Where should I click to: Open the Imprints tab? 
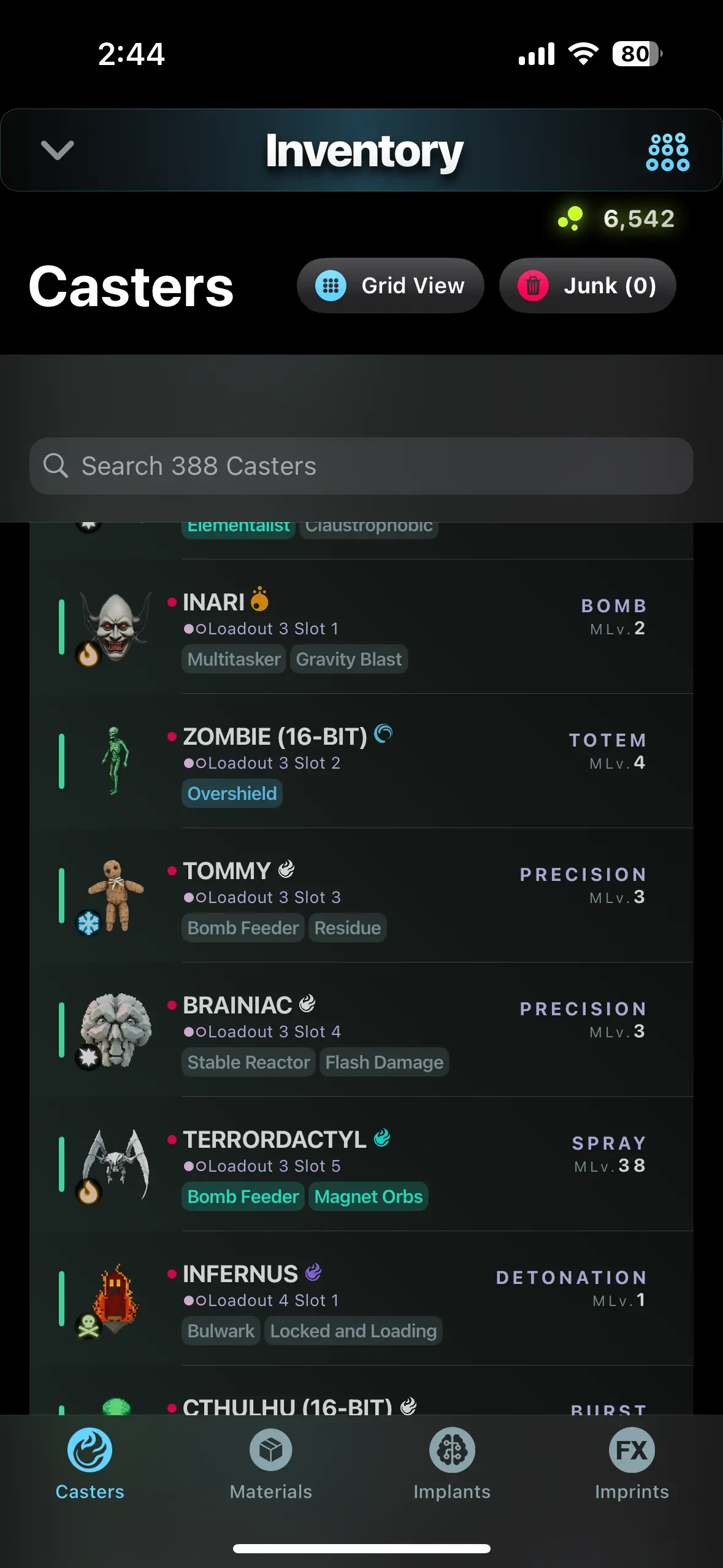[x=632, y=1464]
